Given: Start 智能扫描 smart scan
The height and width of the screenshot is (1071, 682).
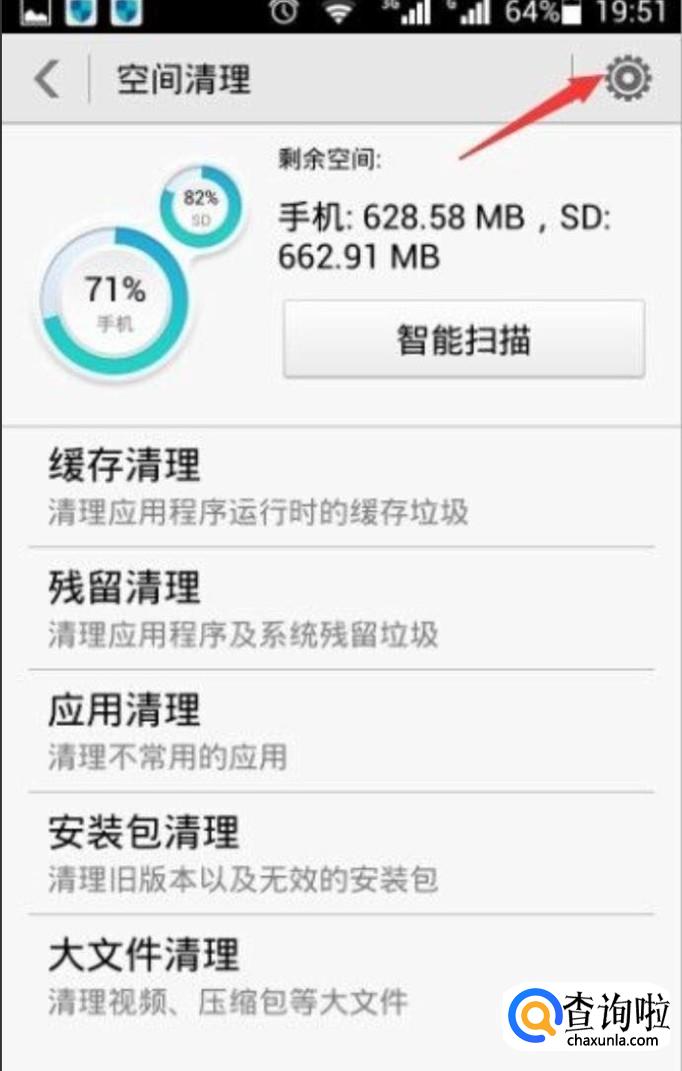Looking at the screenshot, I should click(x=464, y=340).
